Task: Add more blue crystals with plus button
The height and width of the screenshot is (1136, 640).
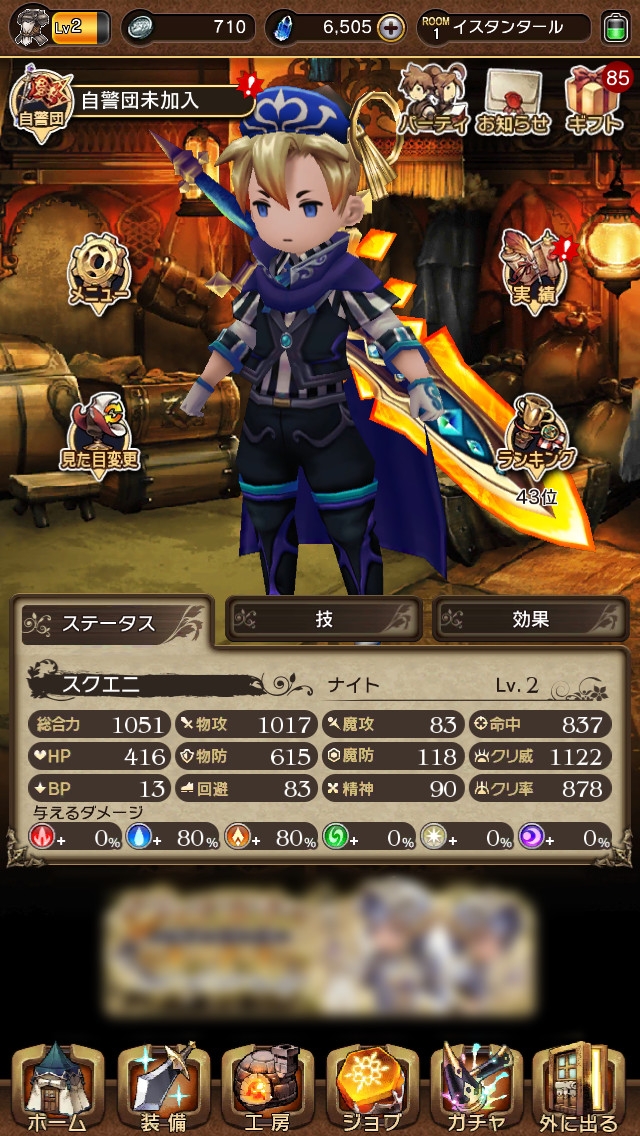Action: [x=393, y=27]
